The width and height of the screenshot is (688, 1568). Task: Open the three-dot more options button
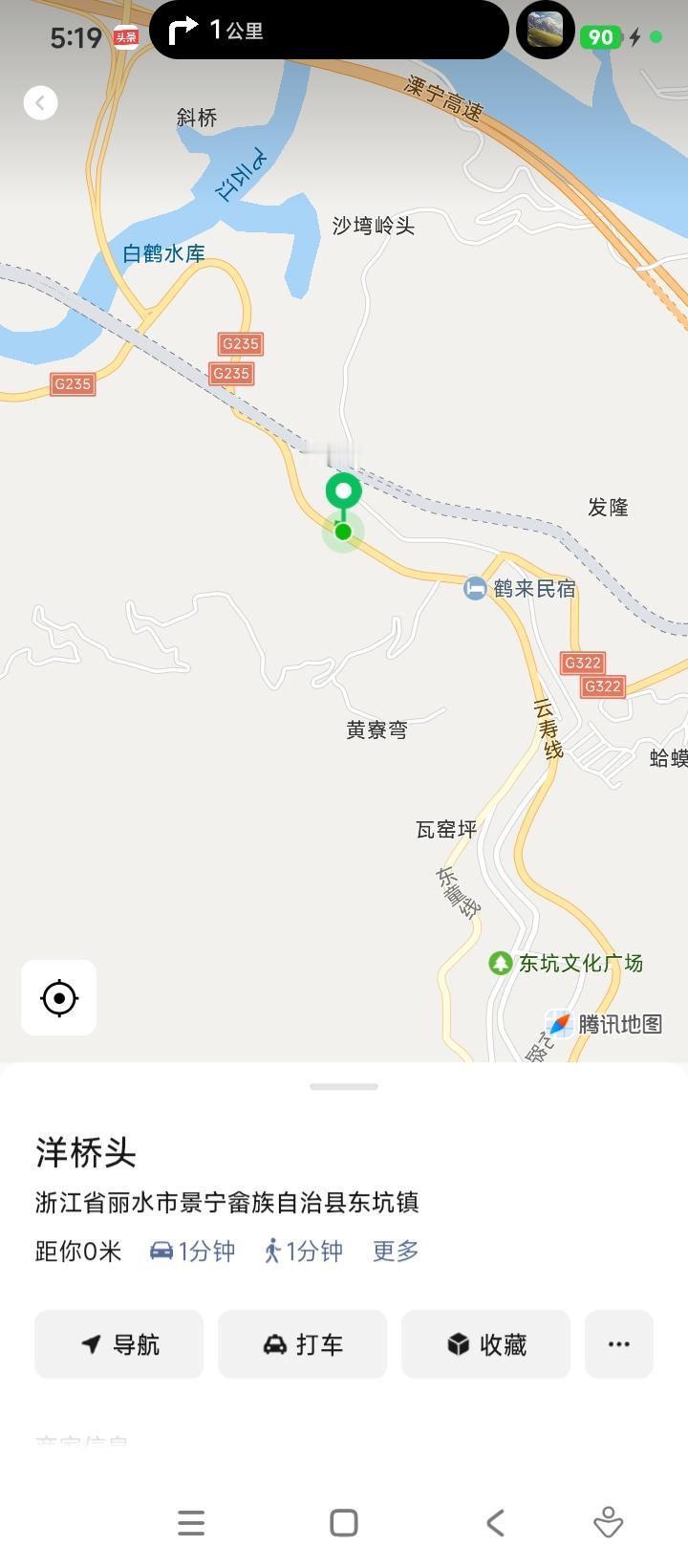[619, 1344]
